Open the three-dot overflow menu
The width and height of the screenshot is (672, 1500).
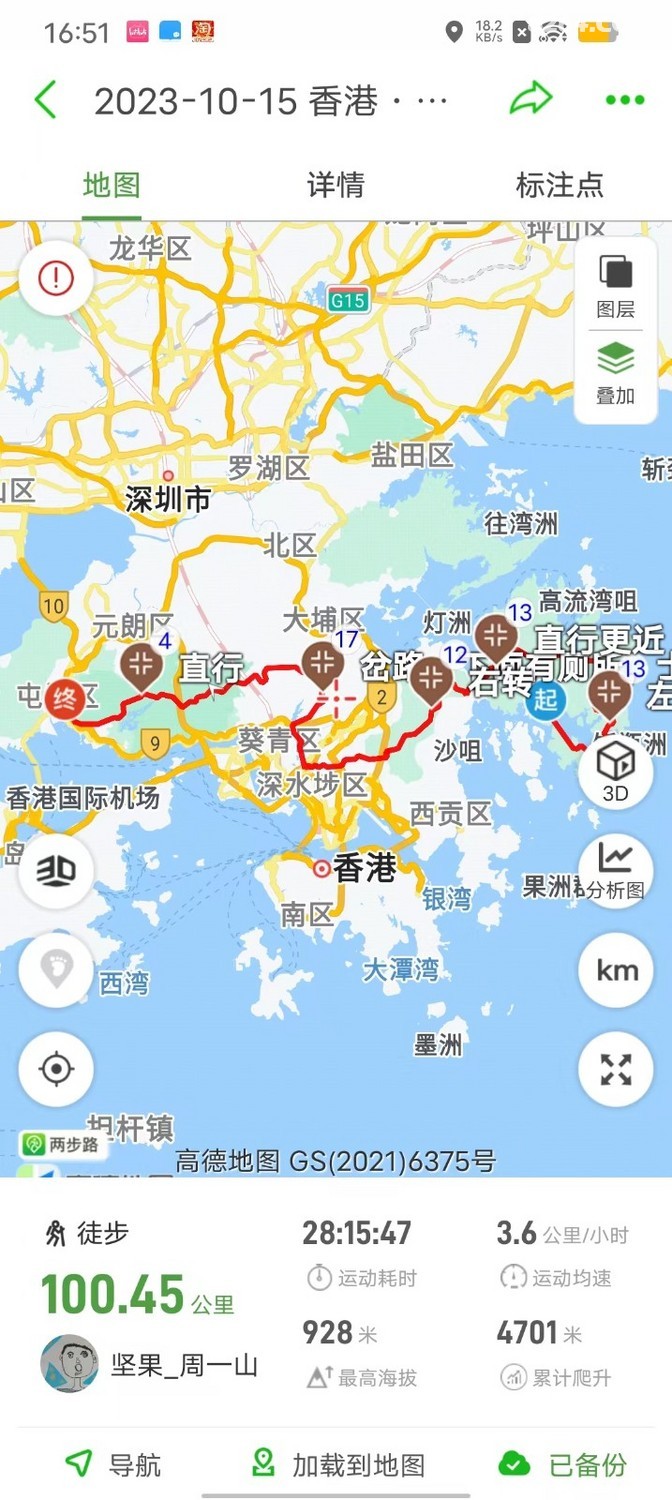625,100
